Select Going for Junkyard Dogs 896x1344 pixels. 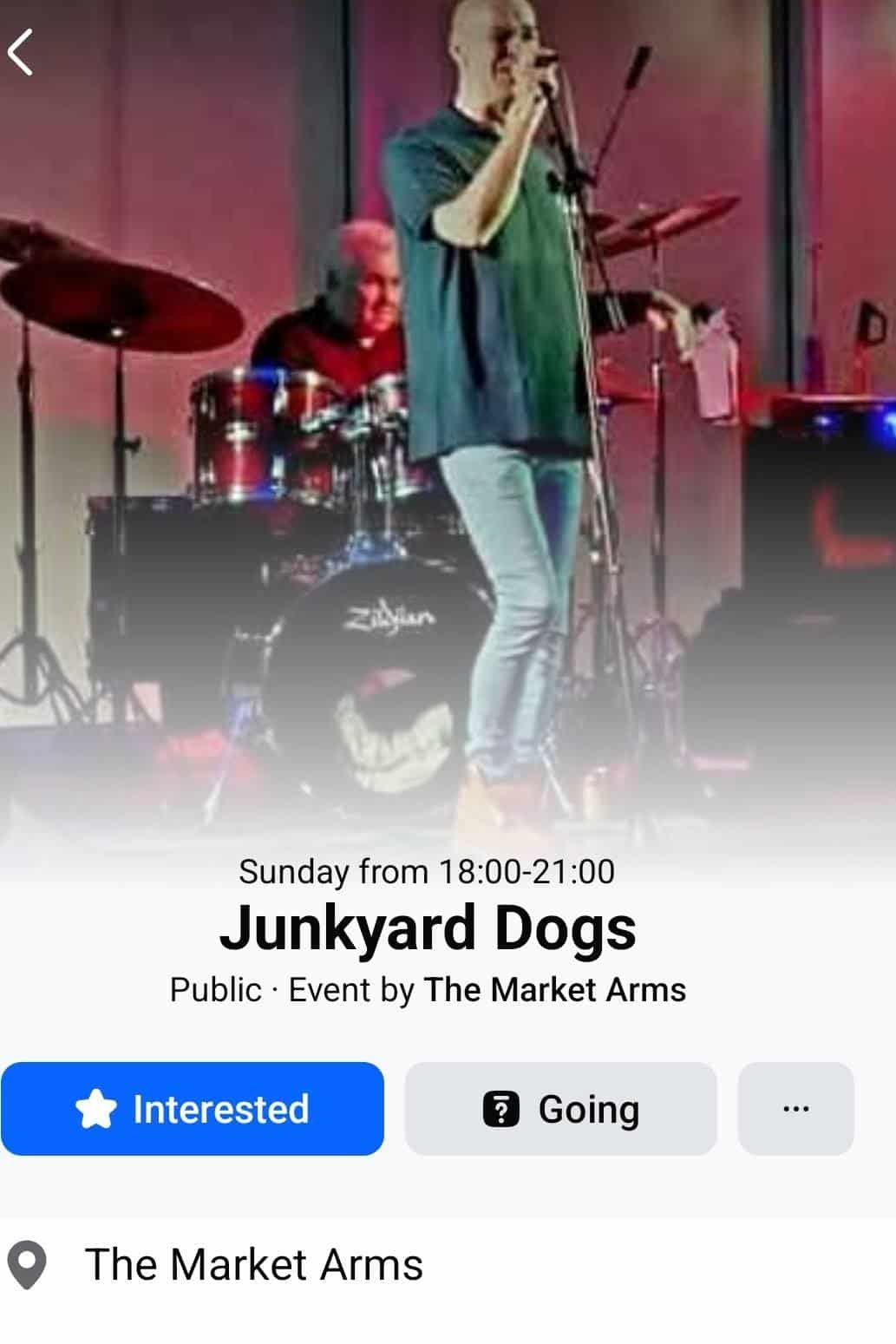coord(560,1109)
